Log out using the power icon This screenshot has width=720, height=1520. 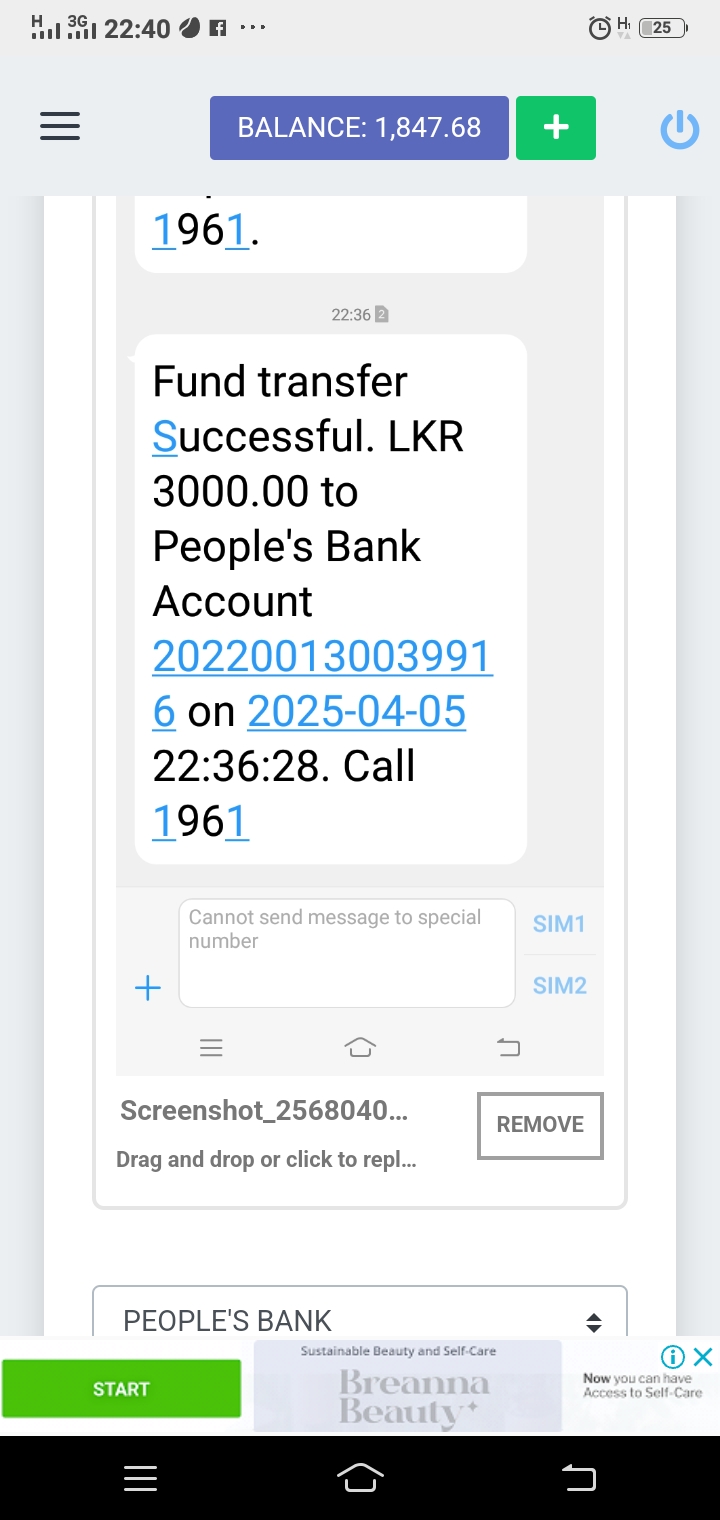pos(679,129)
